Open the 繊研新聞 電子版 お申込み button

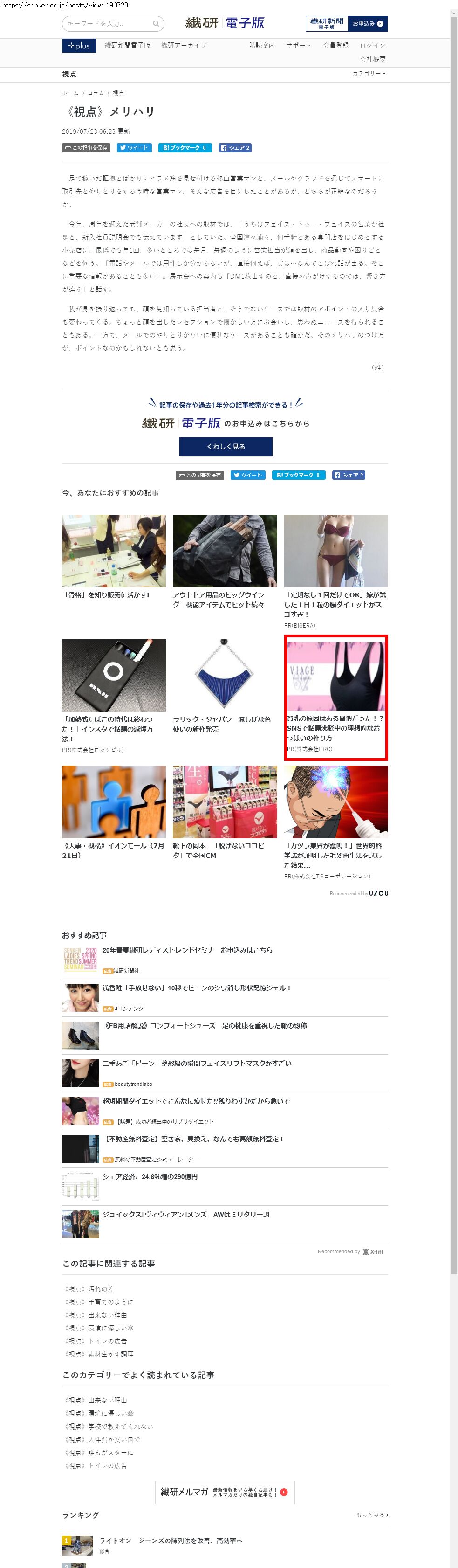346,24
